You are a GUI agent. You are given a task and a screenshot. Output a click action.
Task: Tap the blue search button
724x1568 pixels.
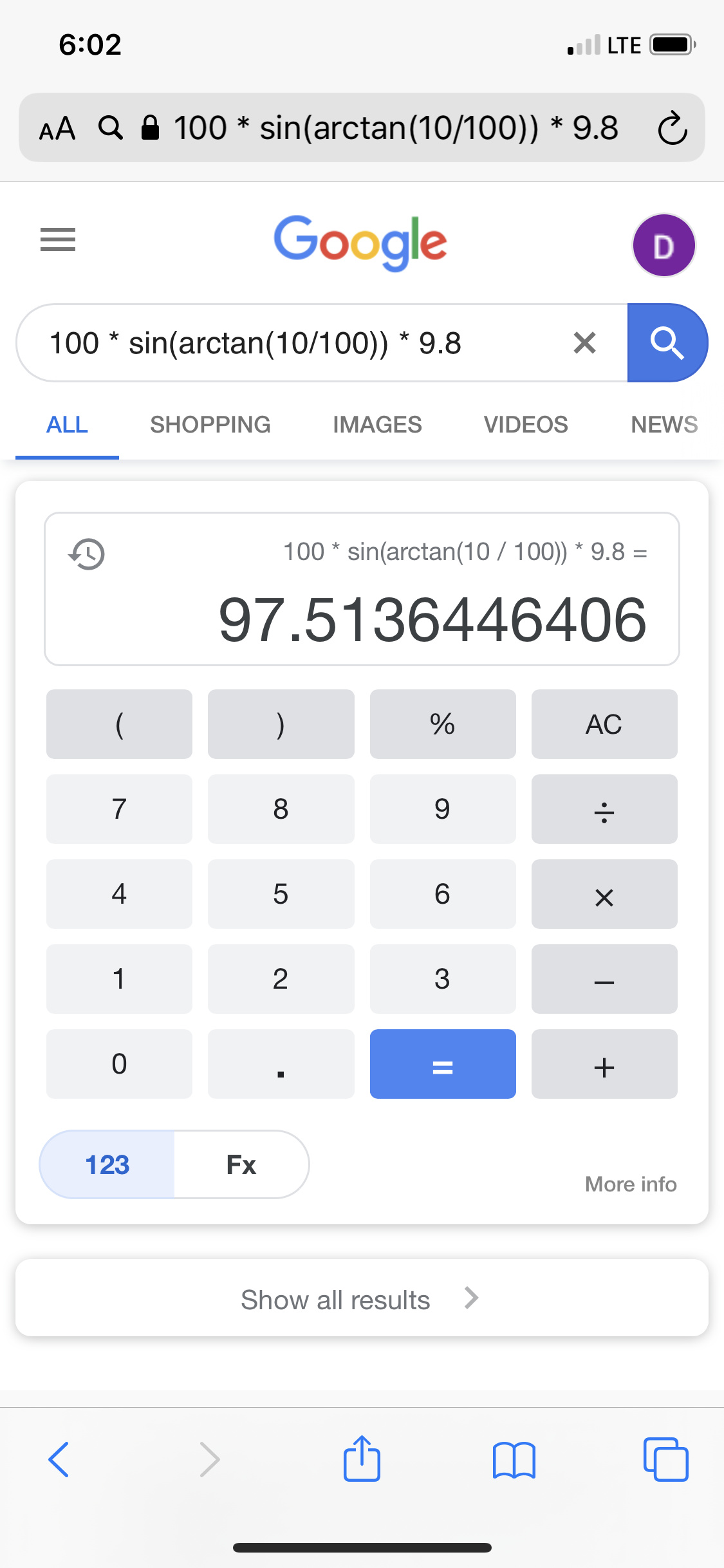(667, 343)
